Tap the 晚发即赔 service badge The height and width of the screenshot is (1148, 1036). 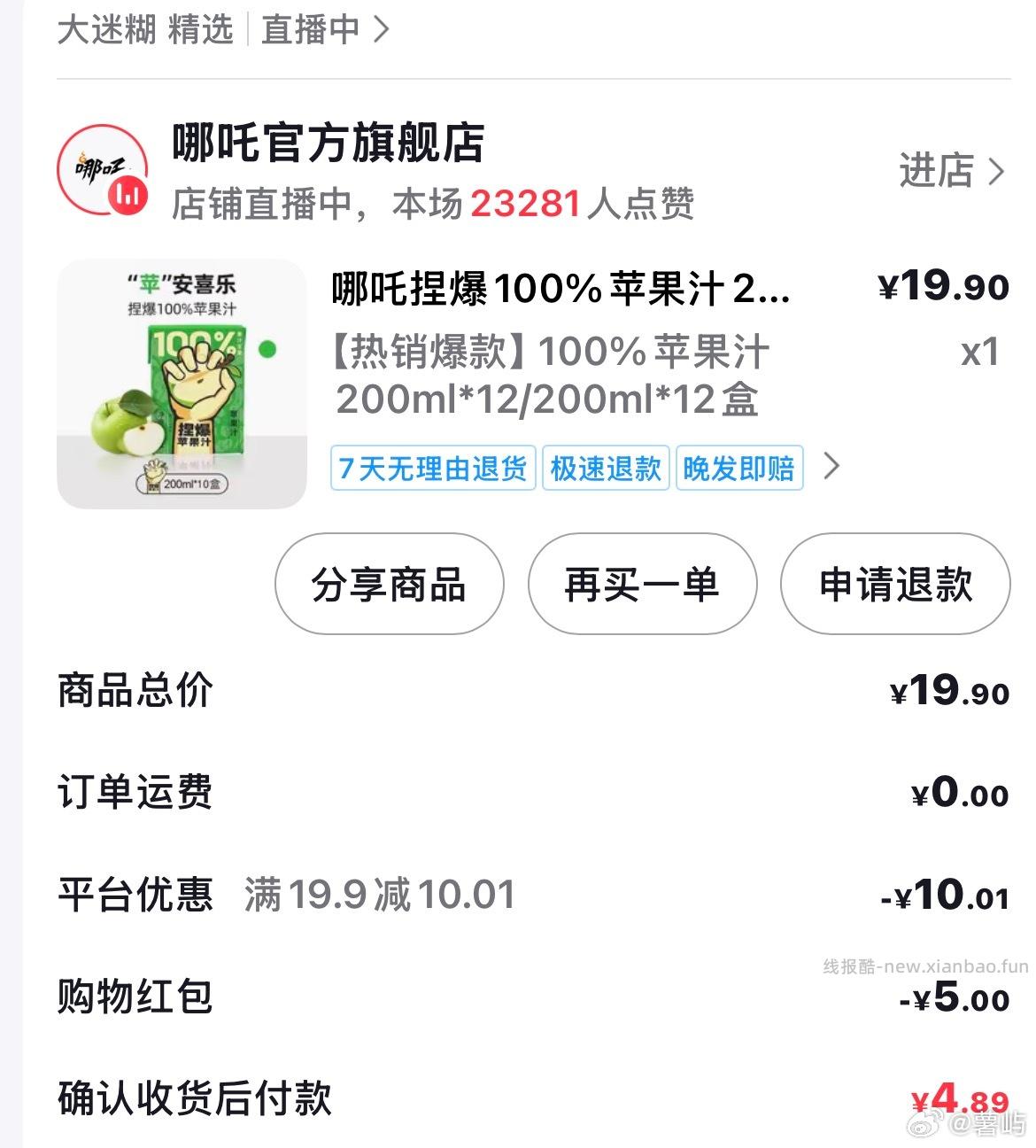(x=739, y=469)
